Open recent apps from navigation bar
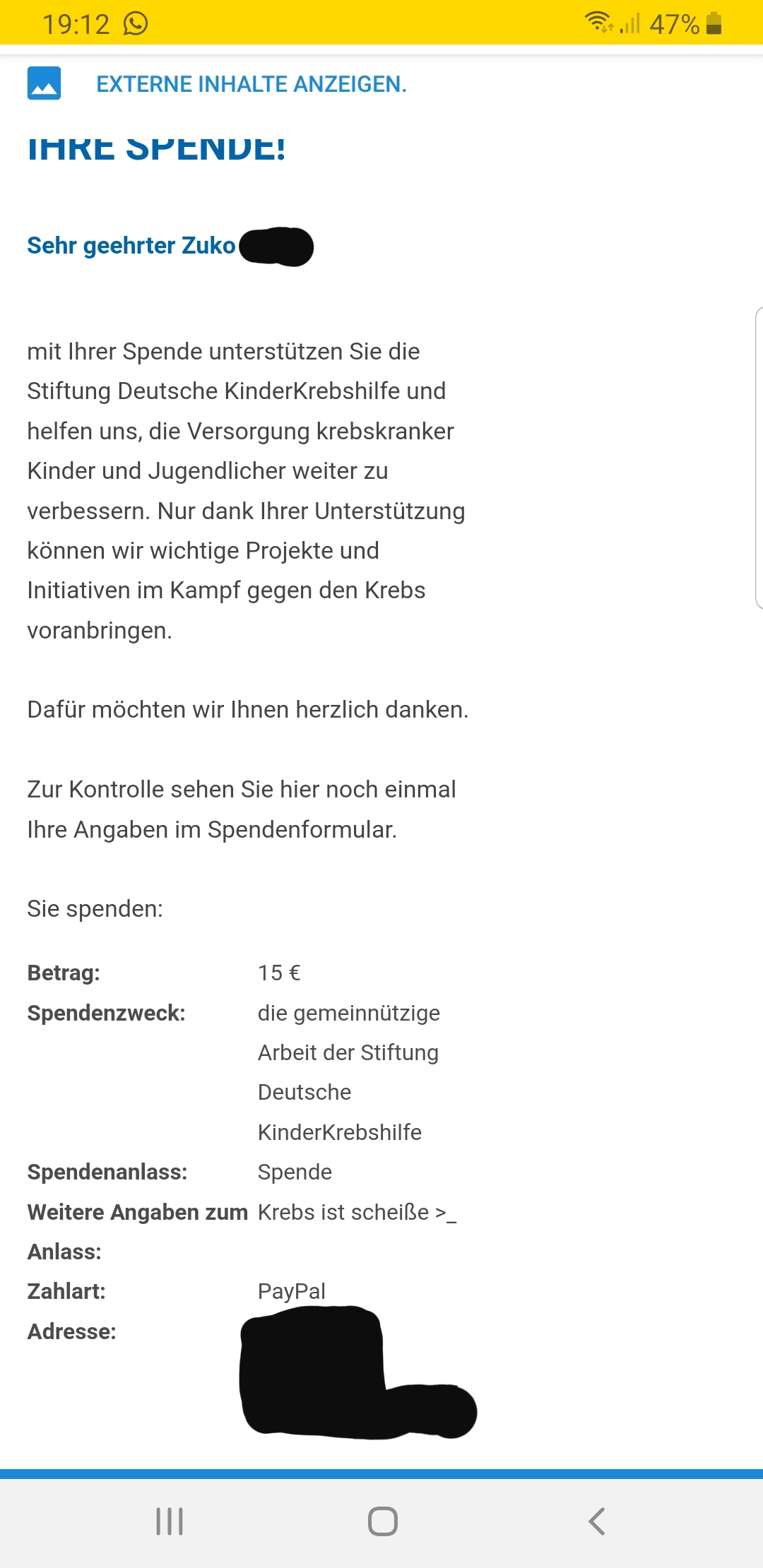 [x=170, y=1521]
